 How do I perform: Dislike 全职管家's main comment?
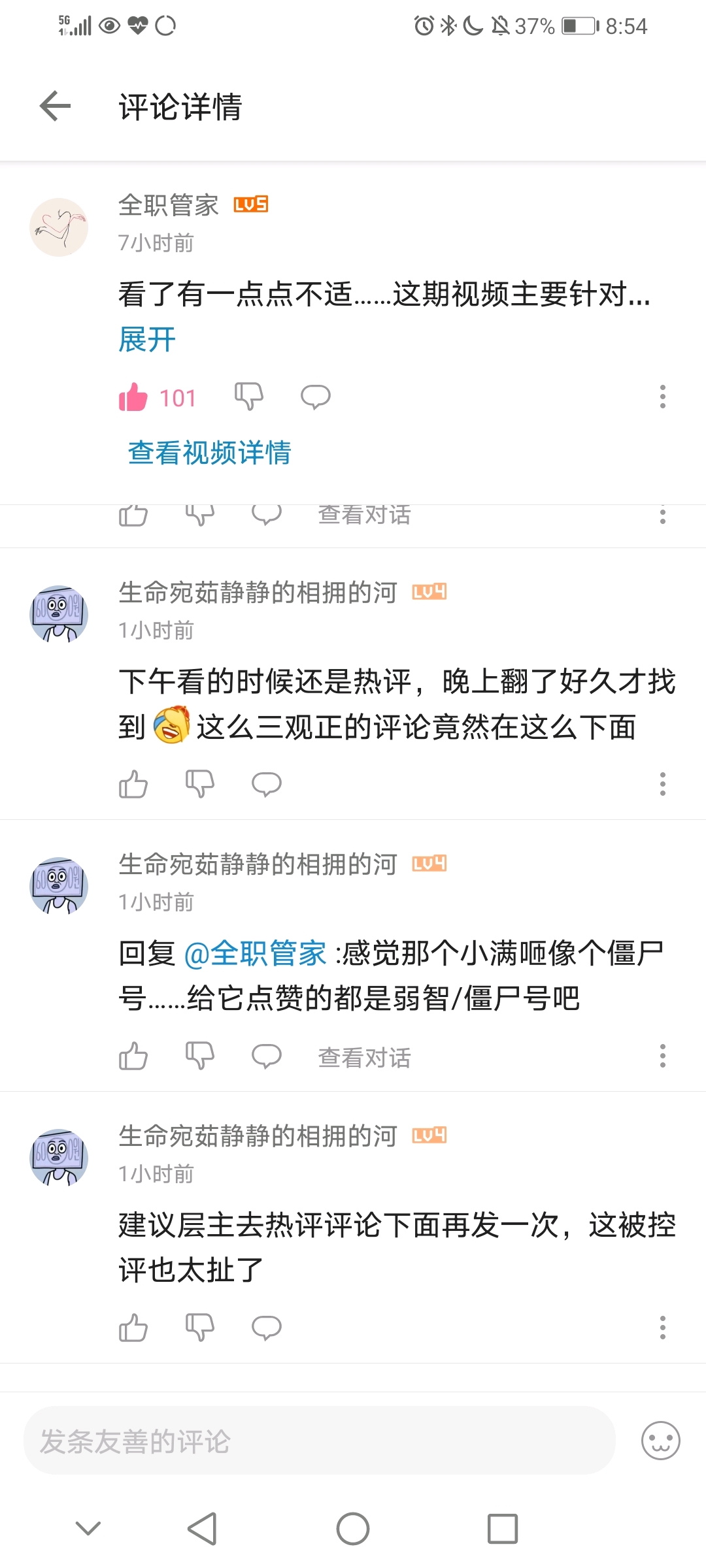coord(248,397)
